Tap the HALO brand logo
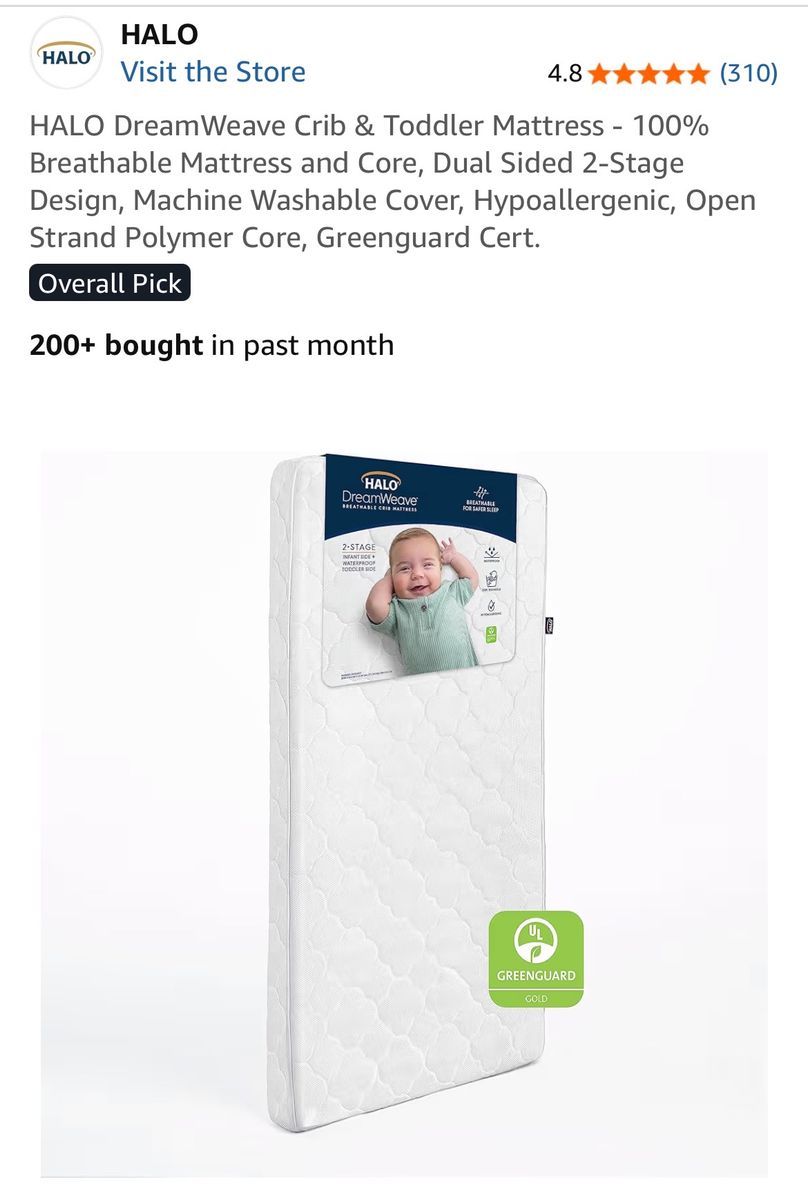Screen dimensions: 808x1200 68,55
